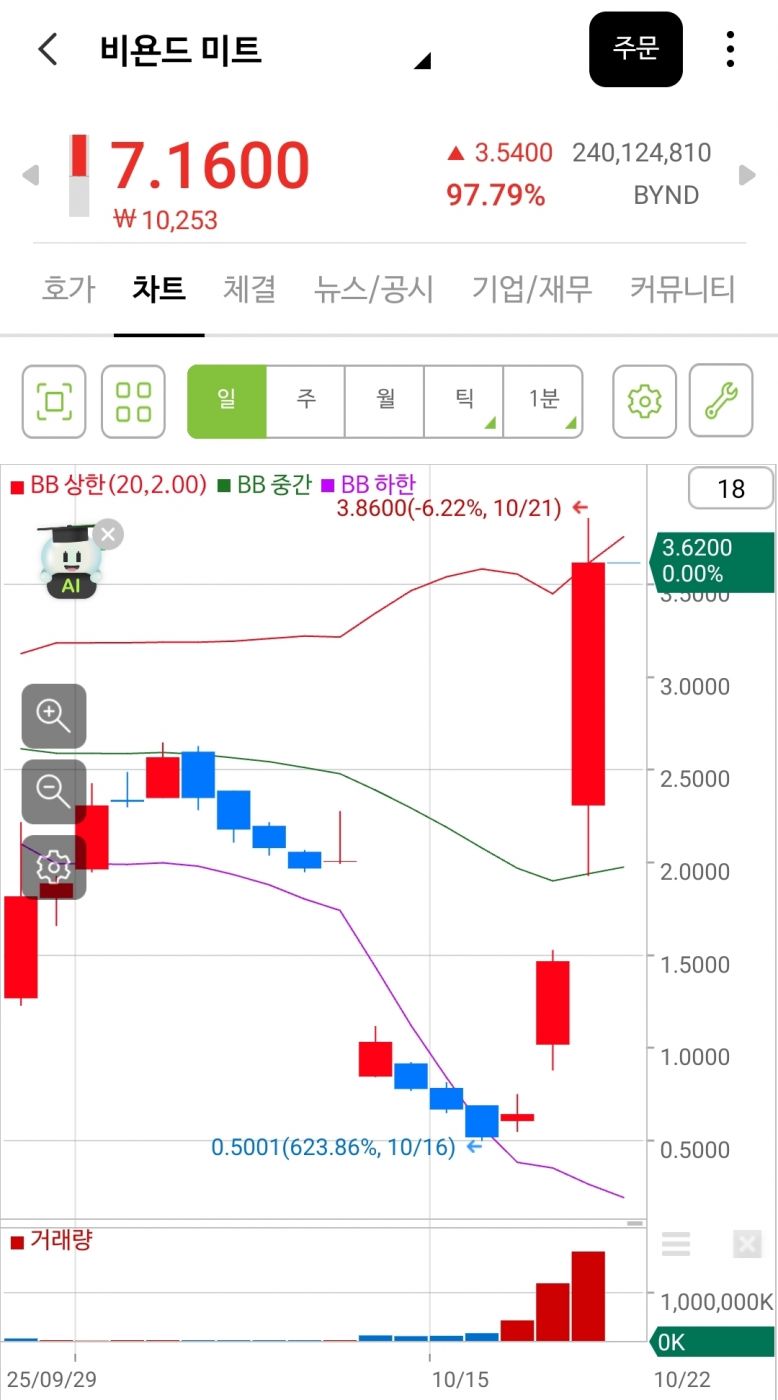
Task: Select the 월 monthly chart period
Action: point(384,401)
